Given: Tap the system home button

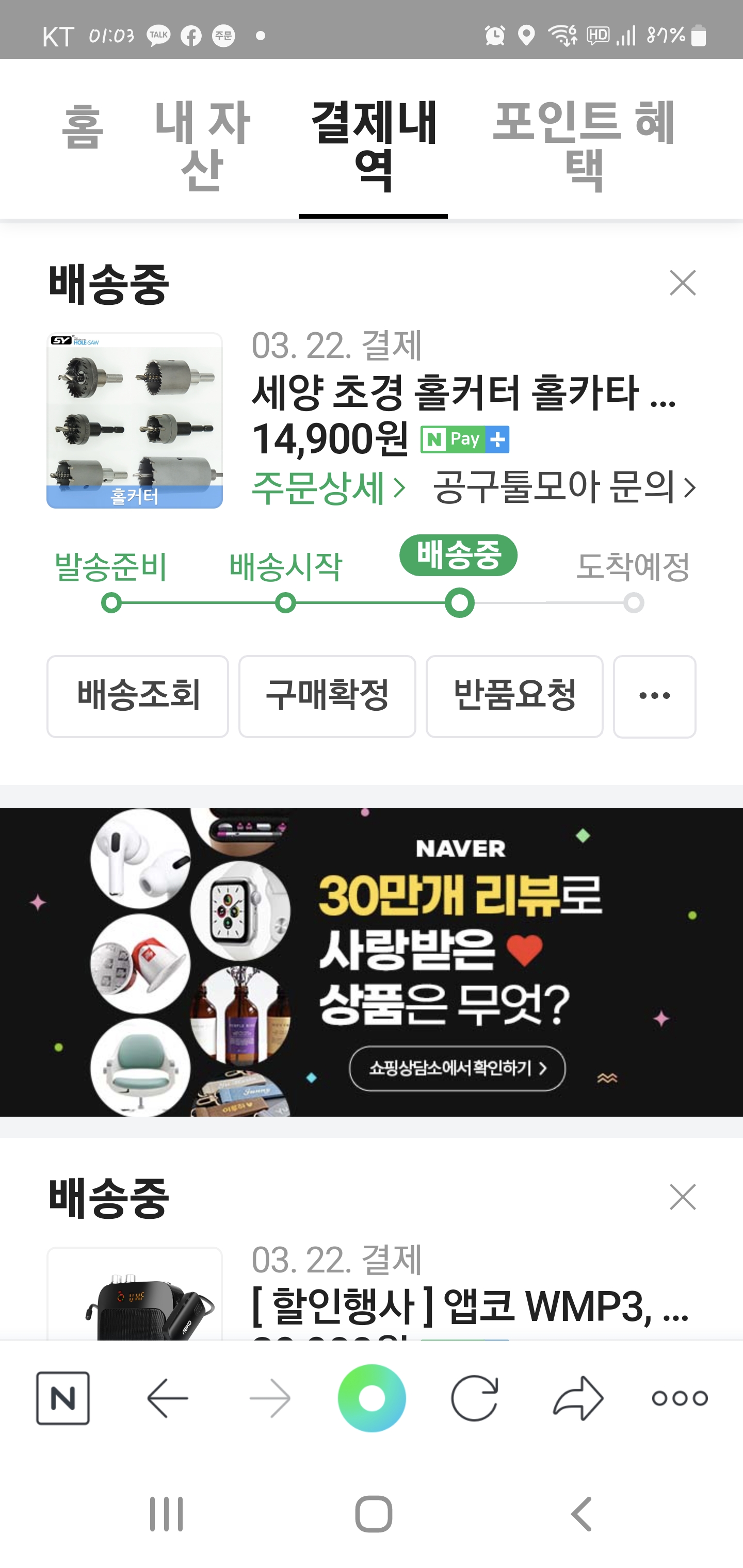Looking at the screenshot, I should [x=374, y=1514].
